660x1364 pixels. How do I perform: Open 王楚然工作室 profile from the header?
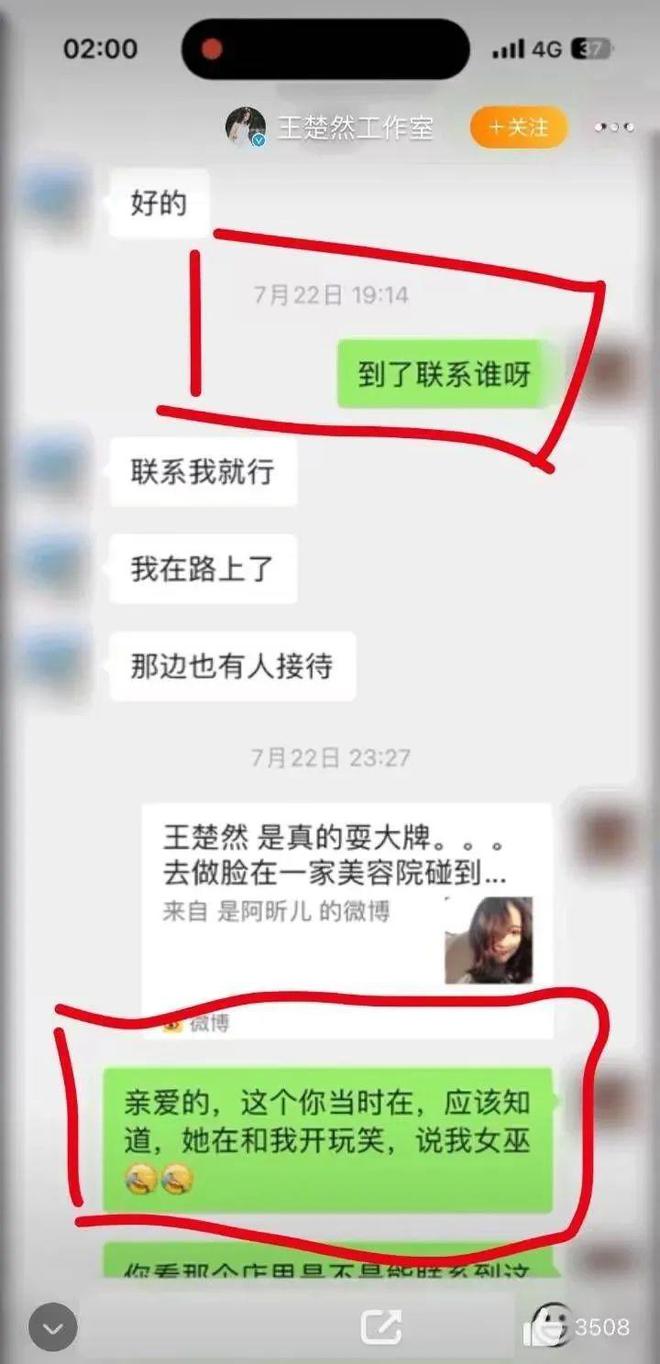click(353, 128)
